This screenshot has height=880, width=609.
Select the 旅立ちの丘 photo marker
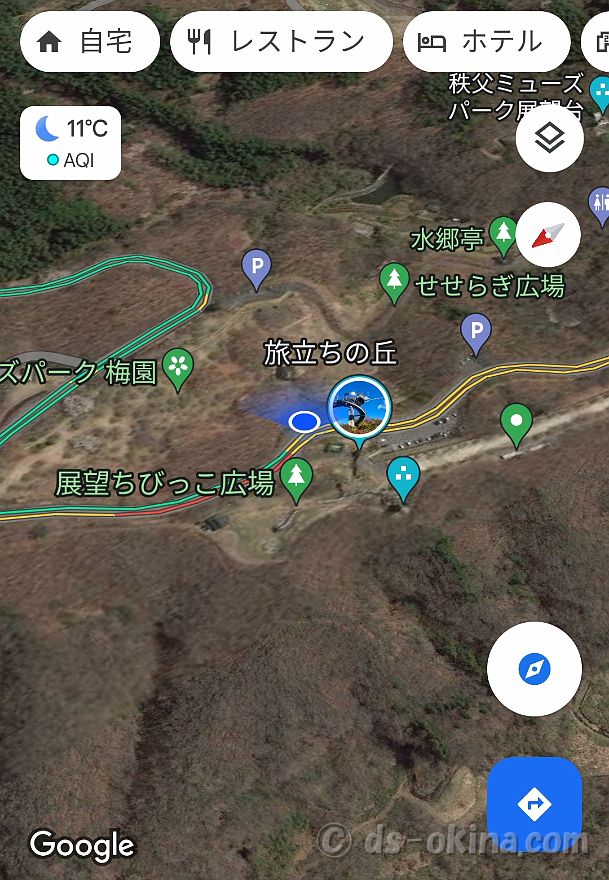coord(359,408)
